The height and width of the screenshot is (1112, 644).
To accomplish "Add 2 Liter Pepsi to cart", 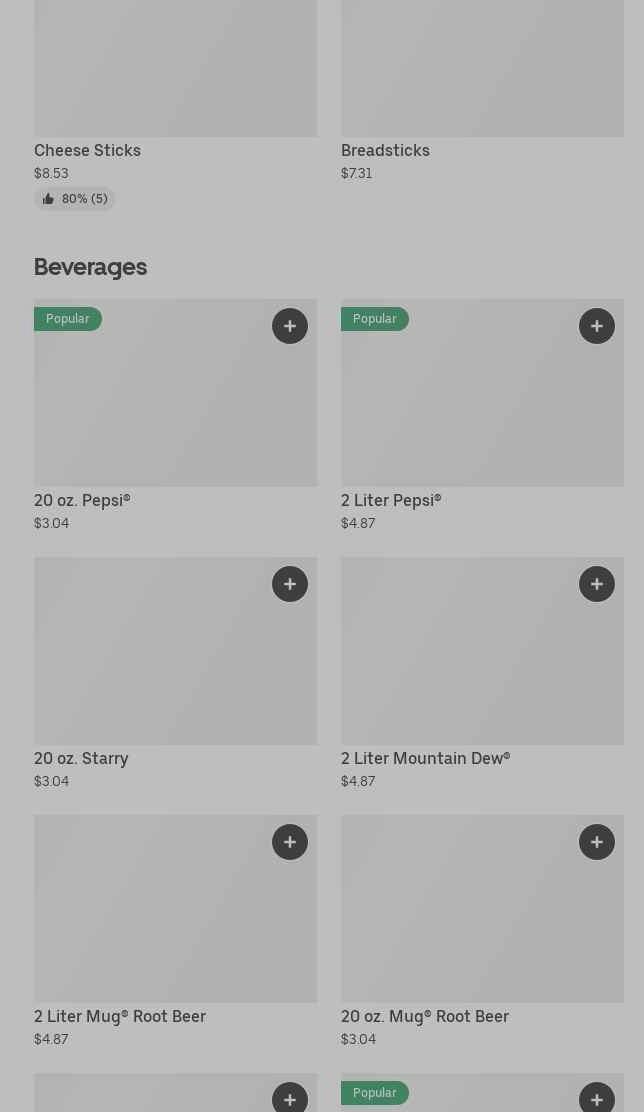I will [x=597, y=326].
